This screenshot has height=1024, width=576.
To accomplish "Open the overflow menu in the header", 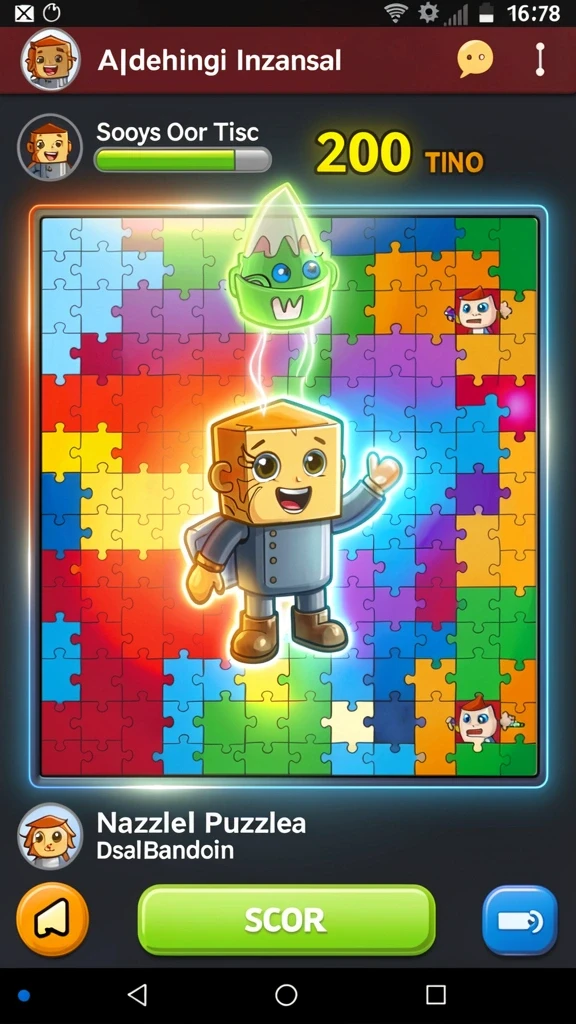I will (x=539, y=59).
